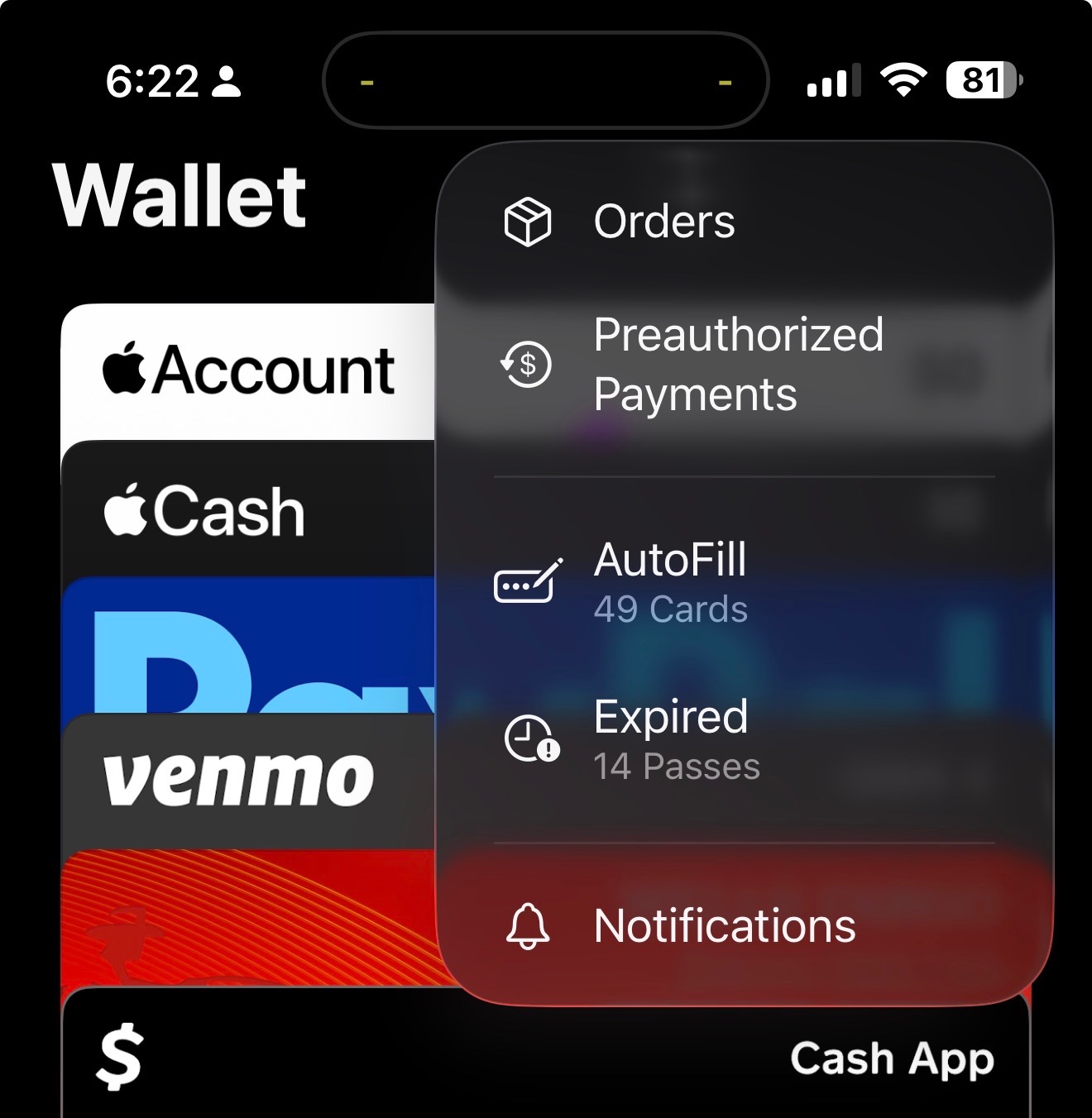Viewport: 1092px width, 1118px height.
Task: Select the Apple Account card
Action: 248,372
